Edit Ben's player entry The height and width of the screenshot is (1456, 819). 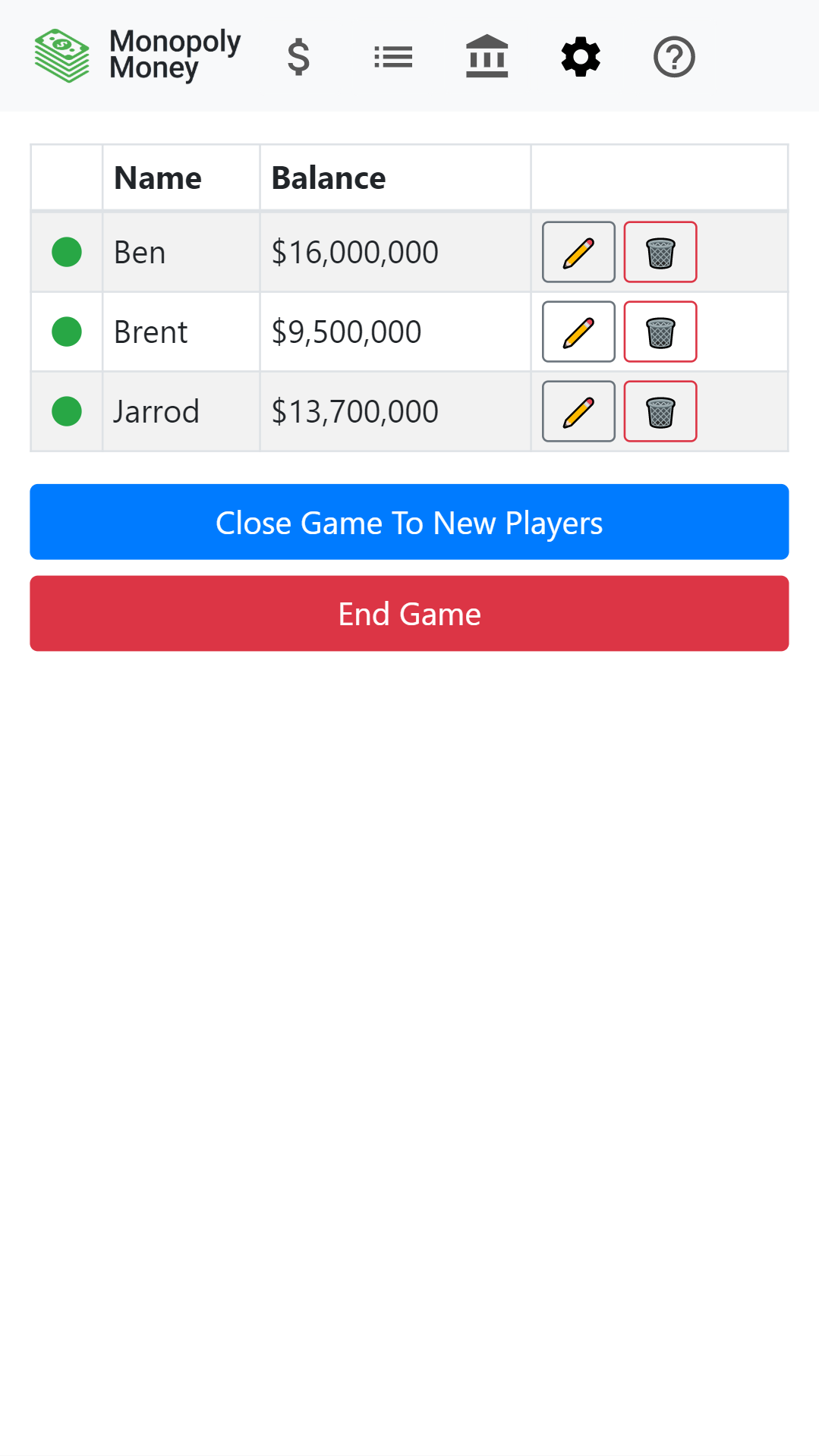coord(578,252)
